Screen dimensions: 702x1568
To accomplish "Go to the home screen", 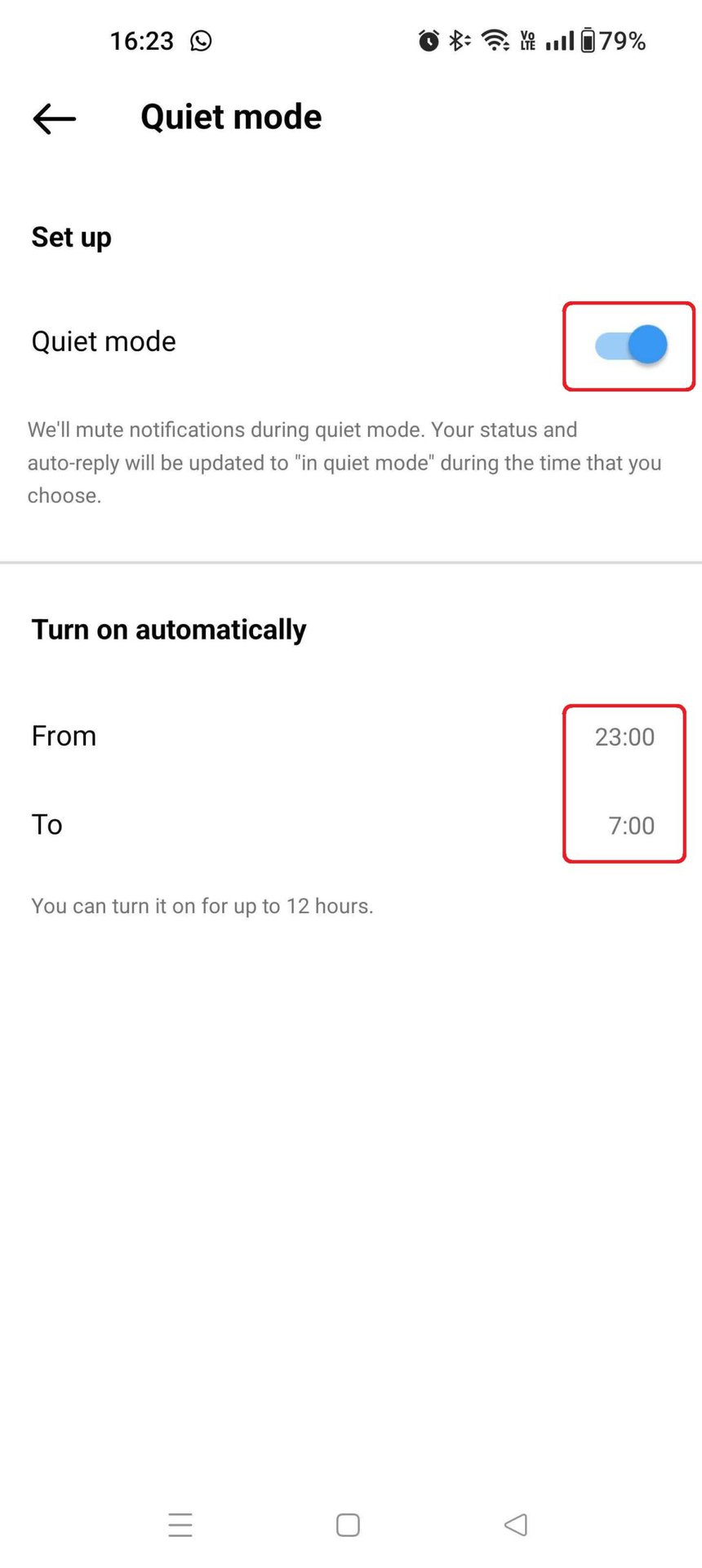I will click(x=349, y=1525).
